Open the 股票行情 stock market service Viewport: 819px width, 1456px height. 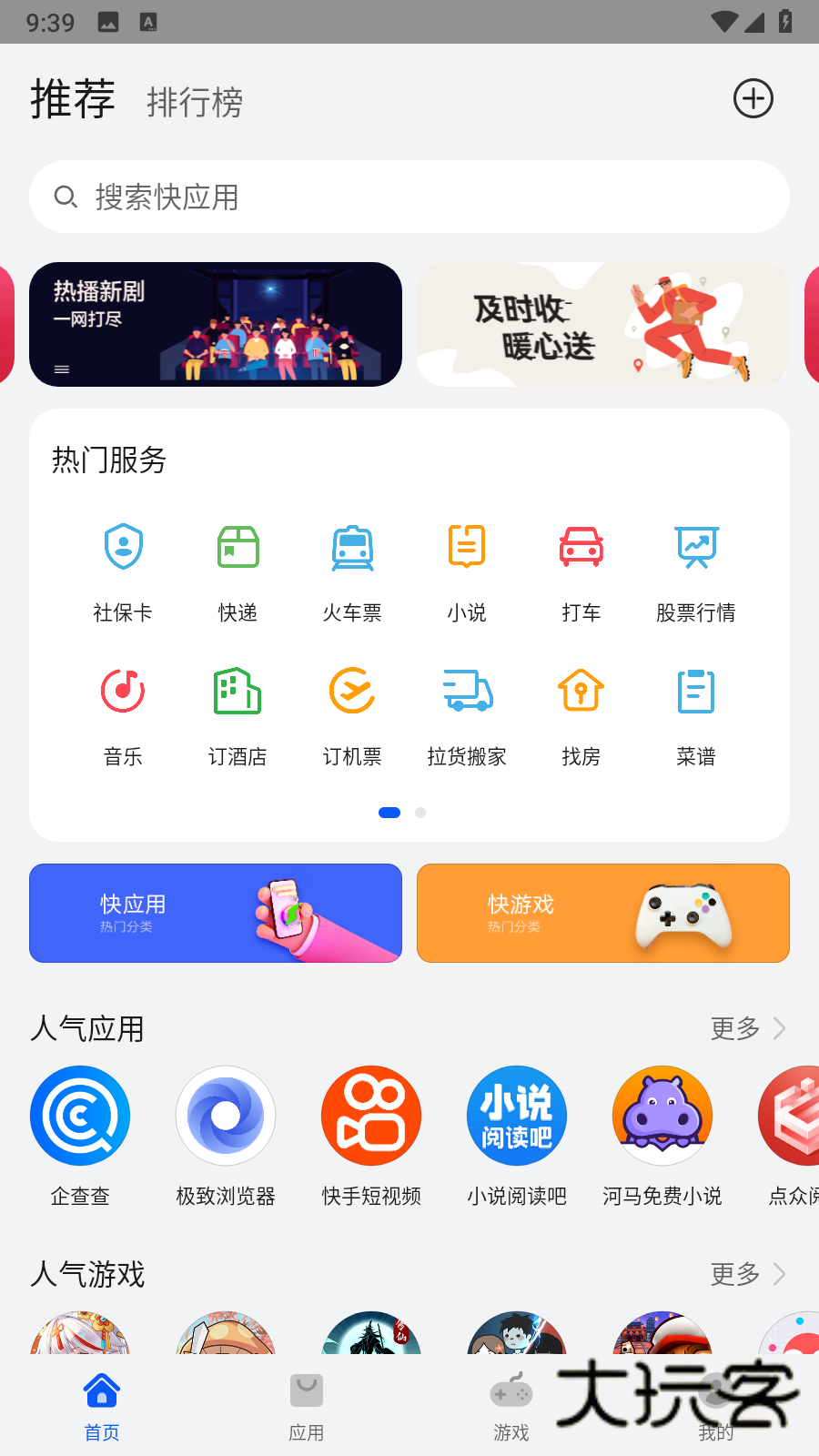(696, 569)
